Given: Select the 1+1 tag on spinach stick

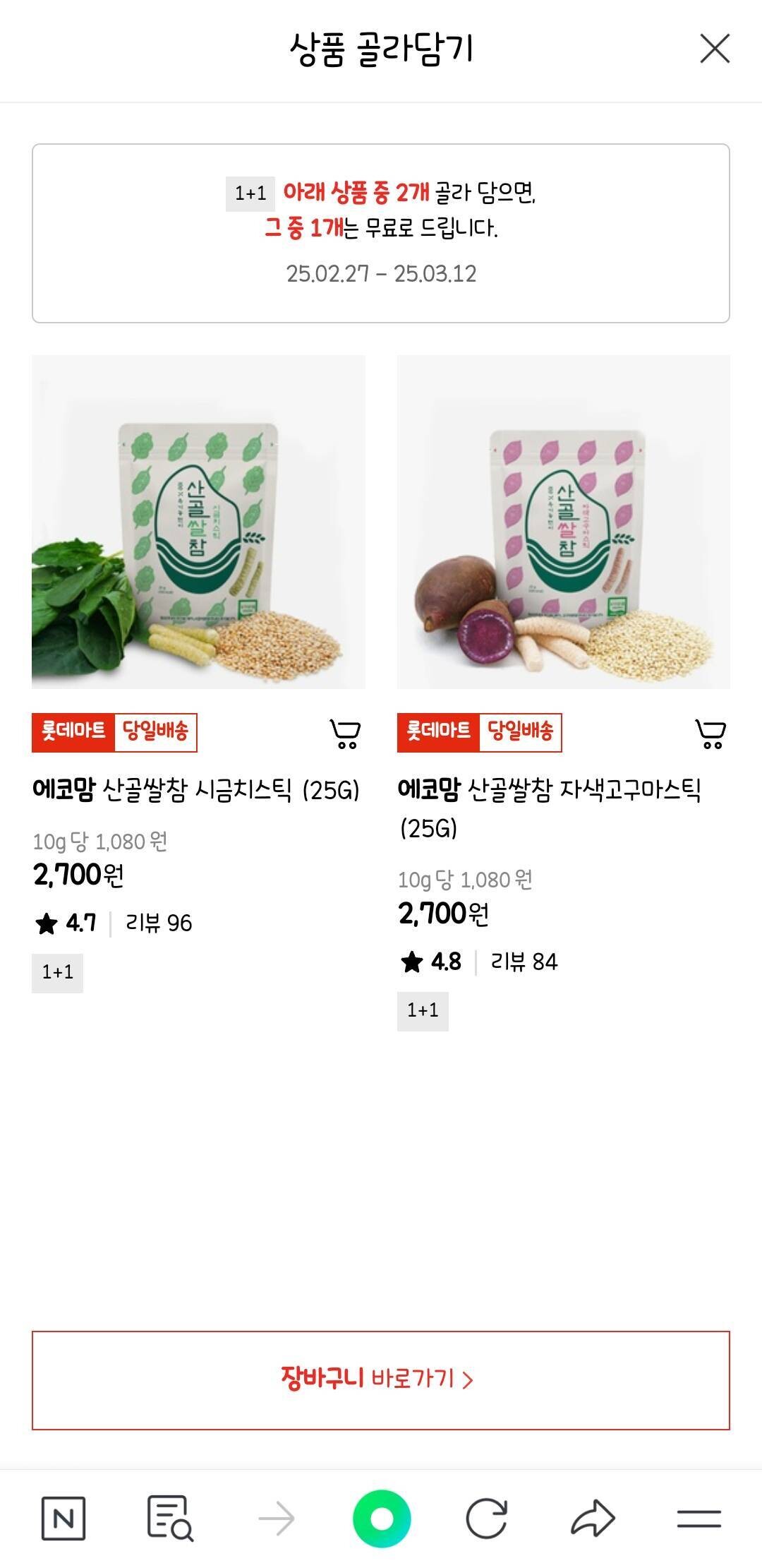Looking at the screenshot, I should (x=57, y=971).
